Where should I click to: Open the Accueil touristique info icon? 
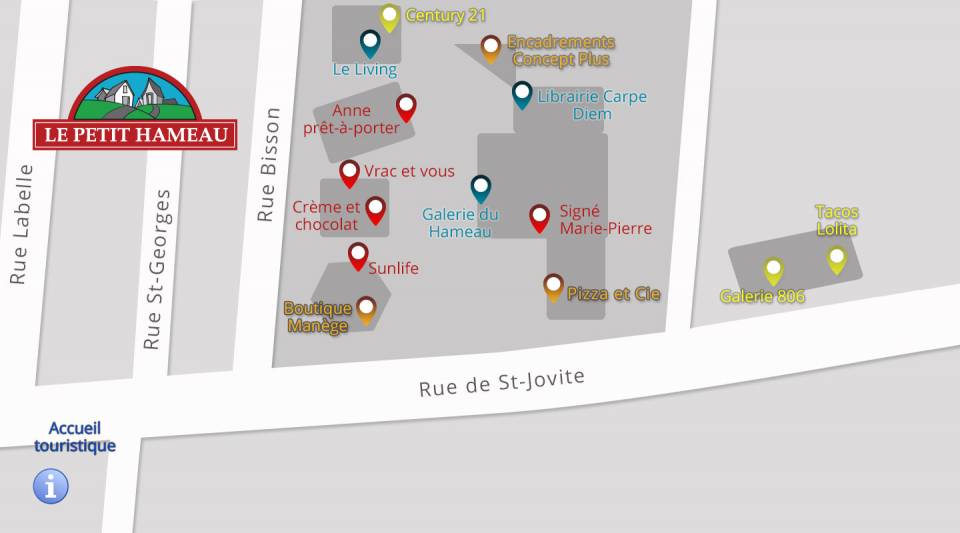point(51,486)
